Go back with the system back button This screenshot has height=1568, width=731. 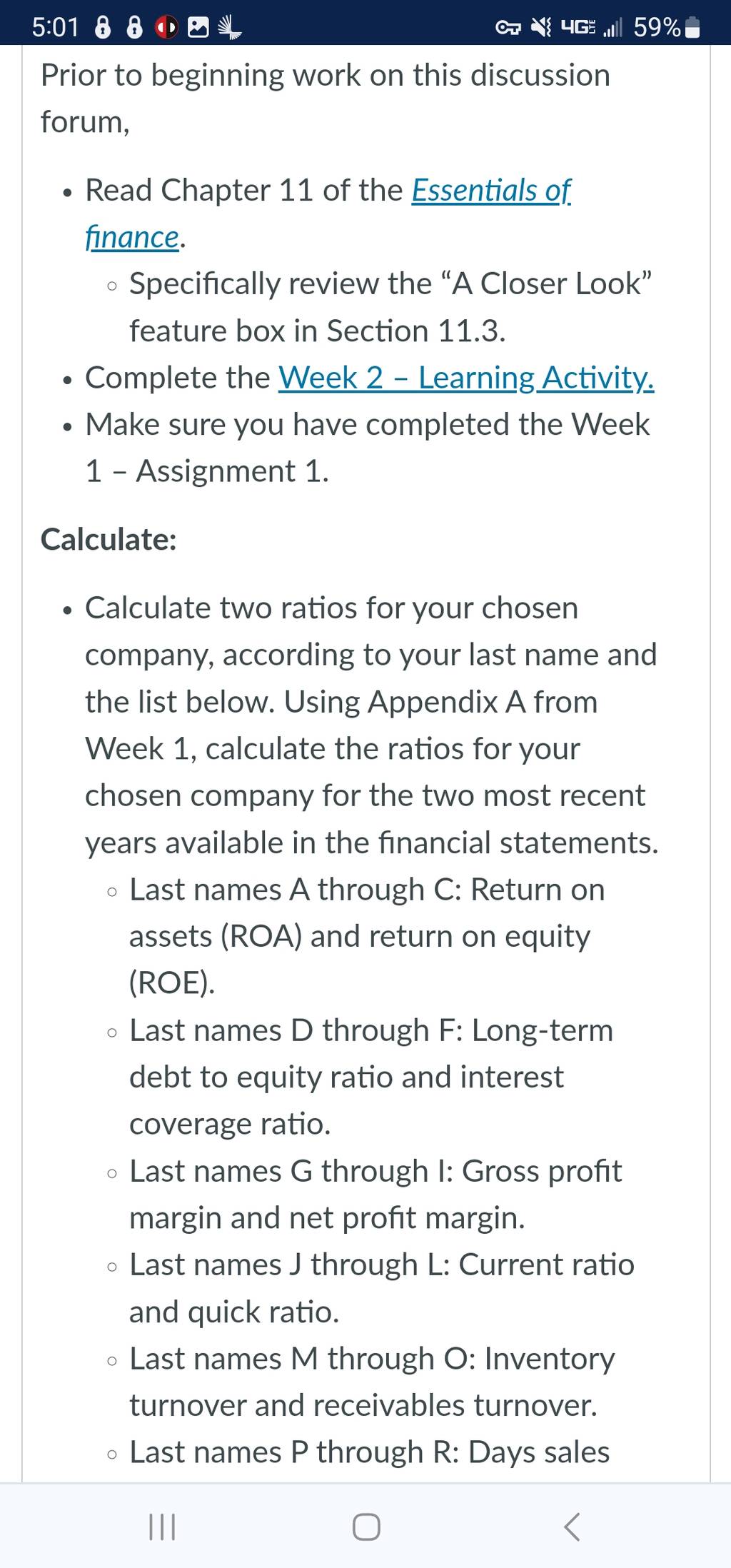[x=571, y=1527]
